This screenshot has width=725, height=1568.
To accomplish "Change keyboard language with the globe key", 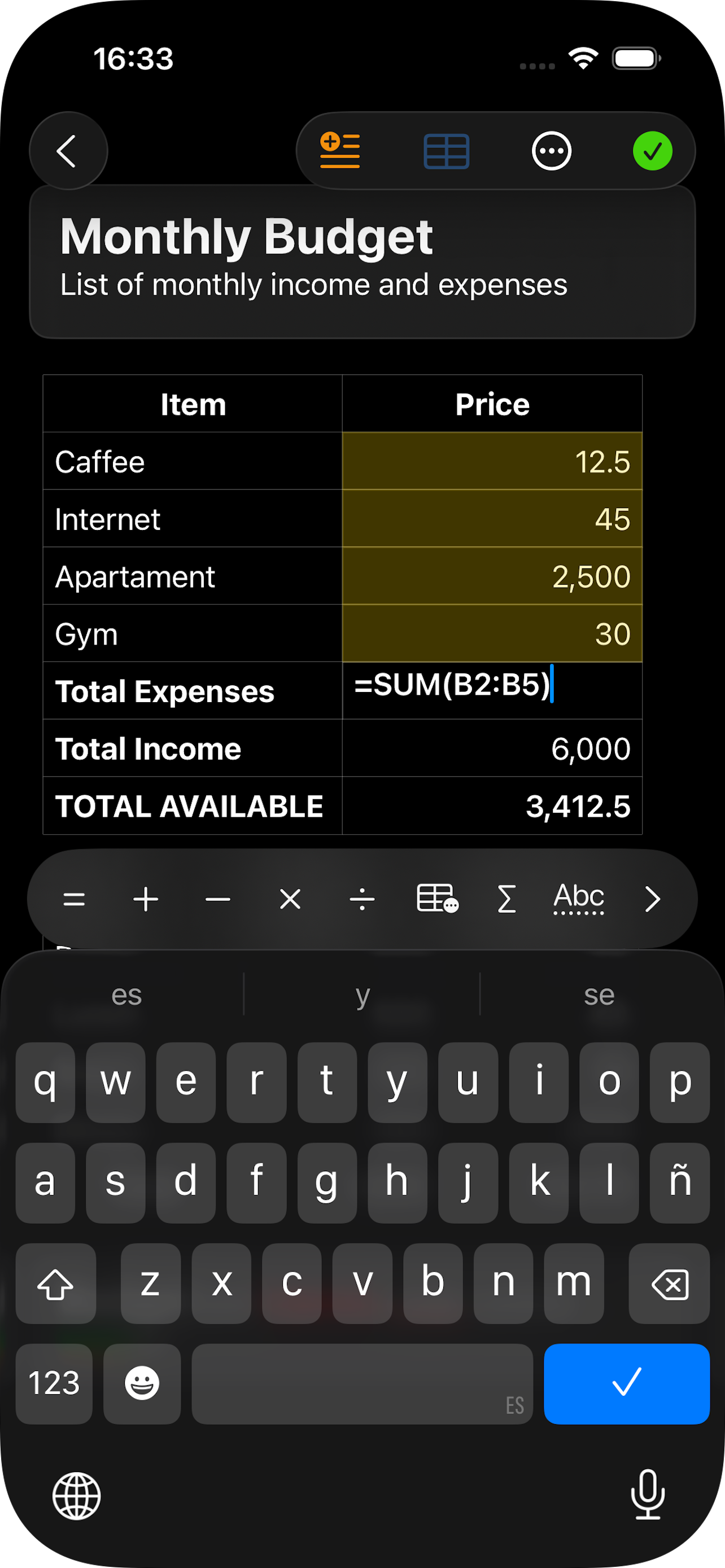I will click(x=77, y=1496).
